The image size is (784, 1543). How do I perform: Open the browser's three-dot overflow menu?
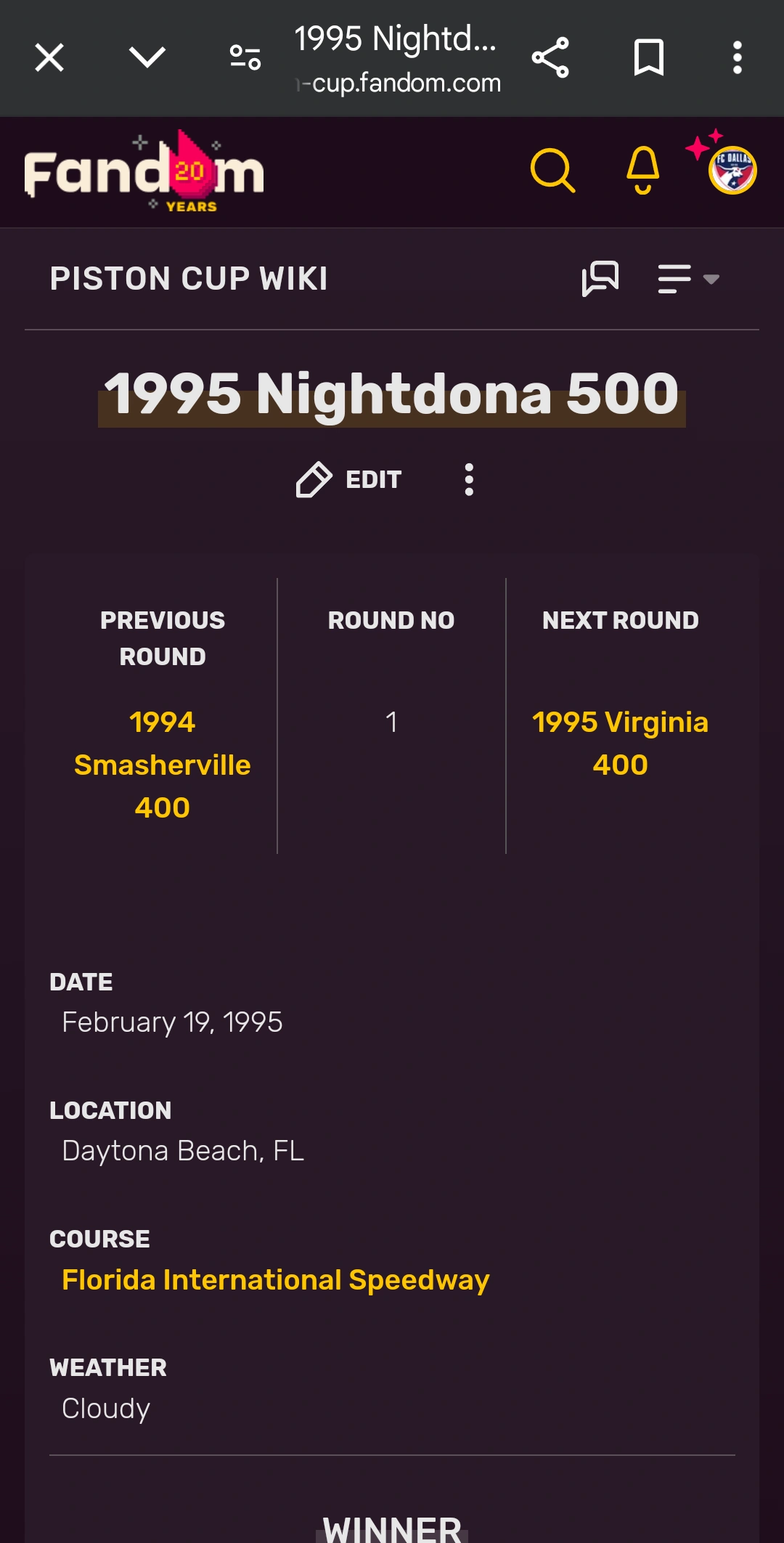(x=736, y=58)
